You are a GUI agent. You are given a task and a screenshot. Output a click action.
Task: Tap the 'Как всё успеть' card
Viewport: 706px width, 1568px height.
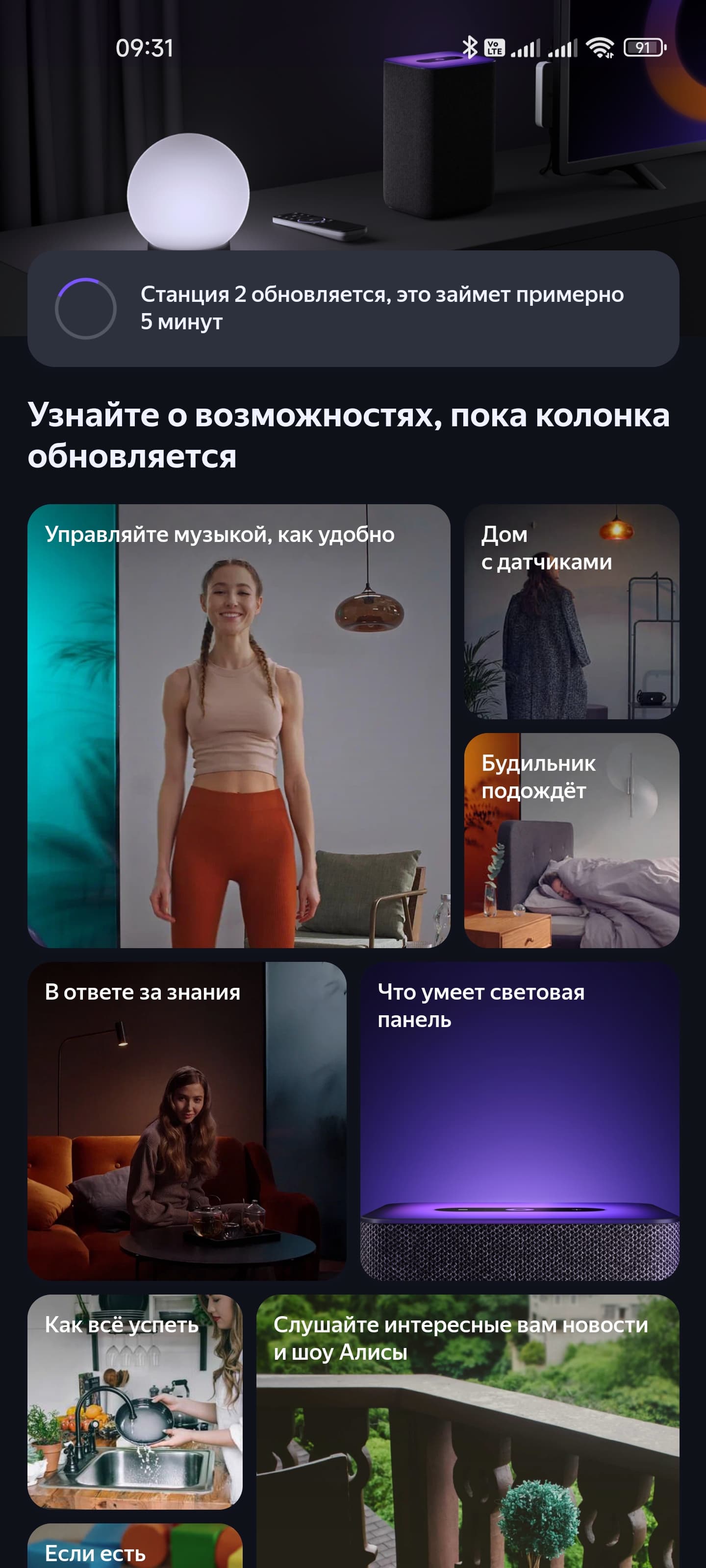tap(135, 1401)
